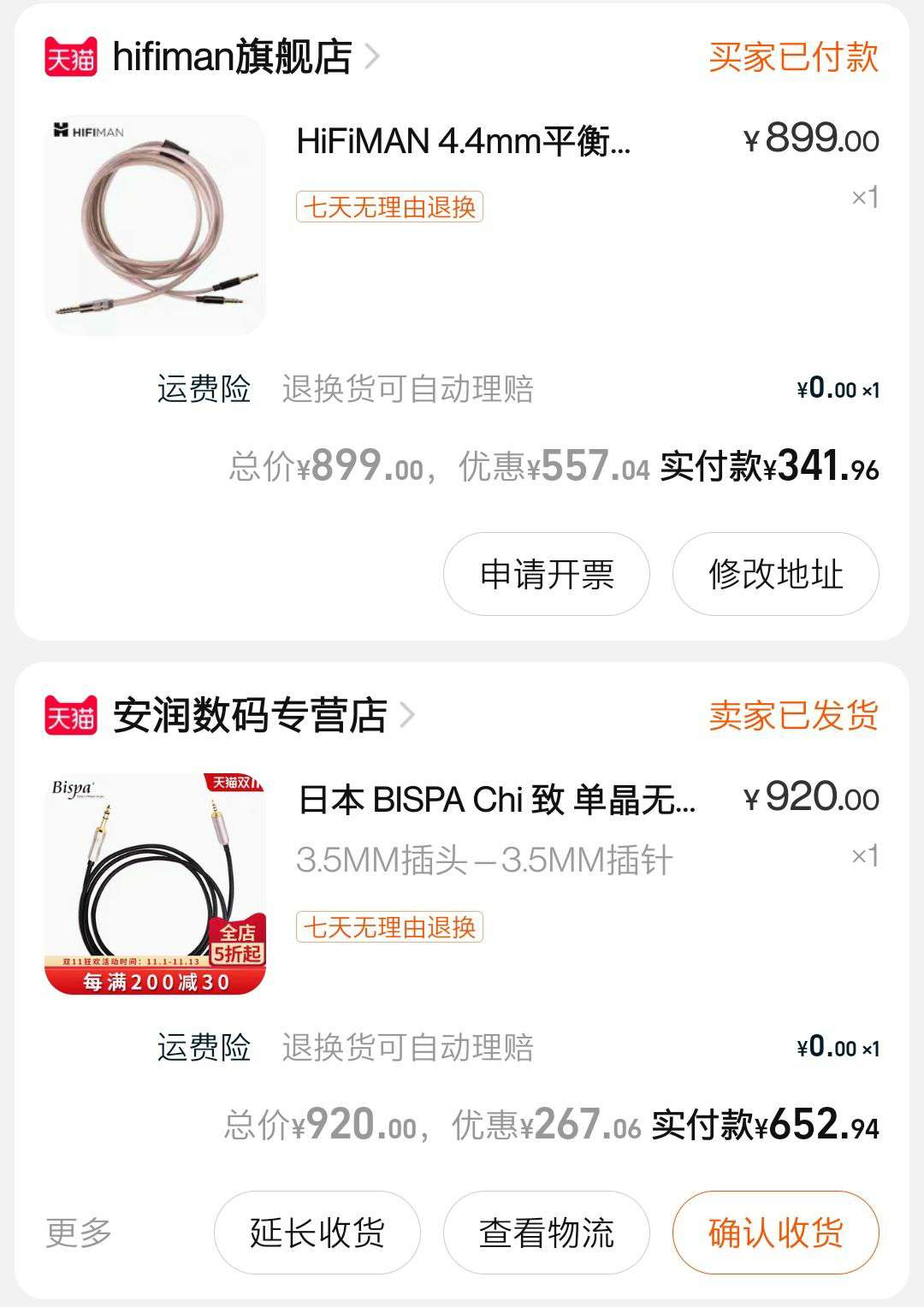This screenshot has width=924, height=1307.
Task: Open the hifiman旗舰店 store page
Action: pos(231,57)
